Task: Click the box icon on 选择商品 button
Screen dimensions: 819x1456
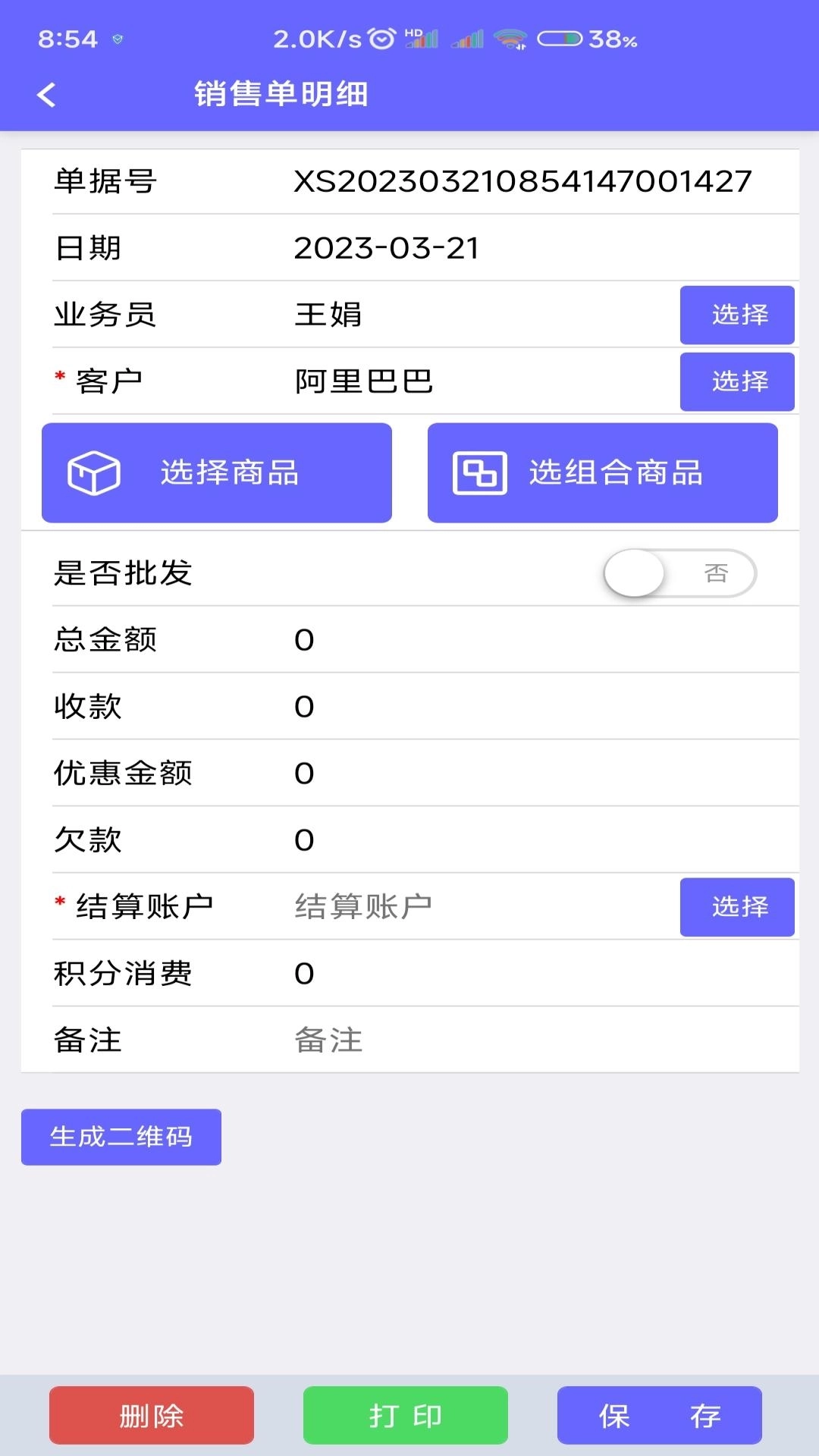Action: click(x=93, y=472)
